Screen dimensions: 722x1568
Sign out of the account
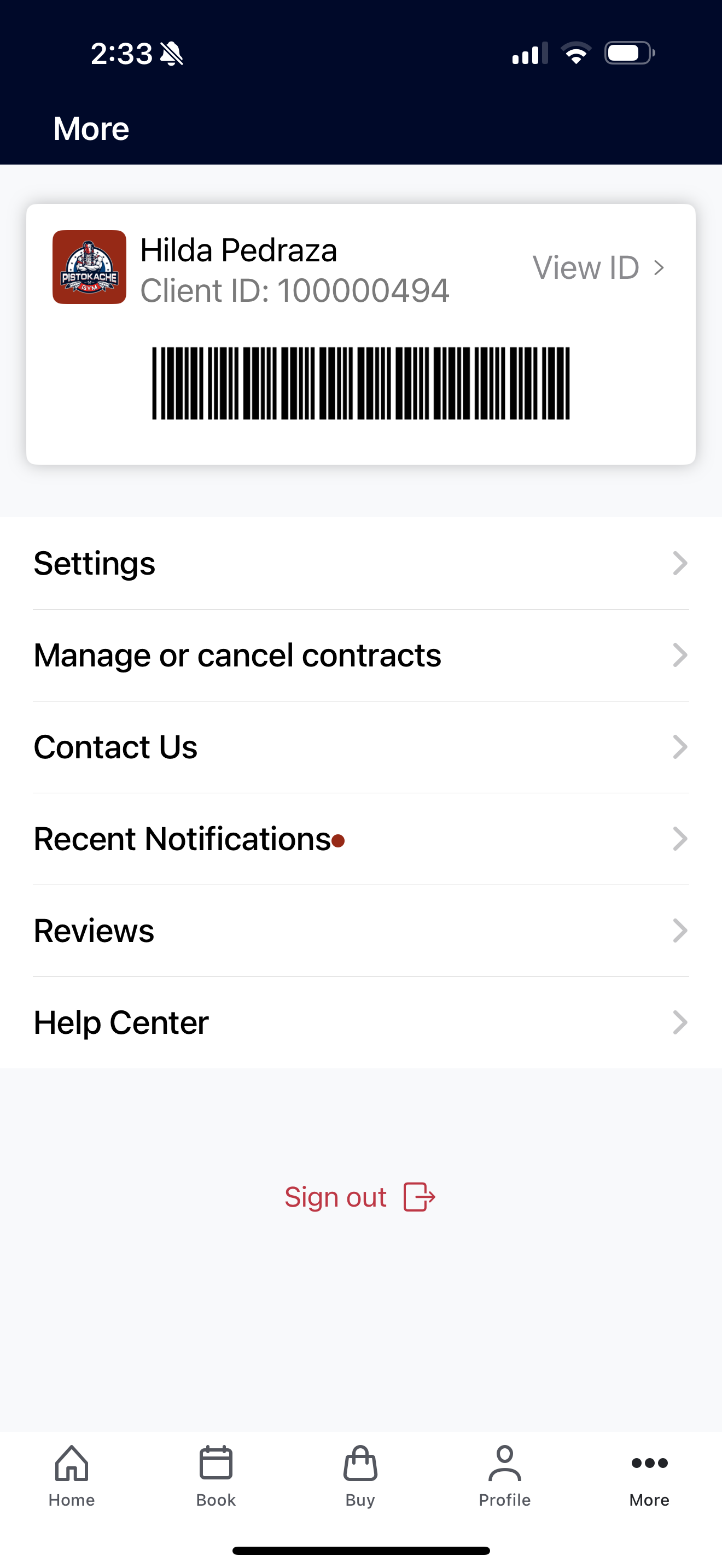[359, 1197]
